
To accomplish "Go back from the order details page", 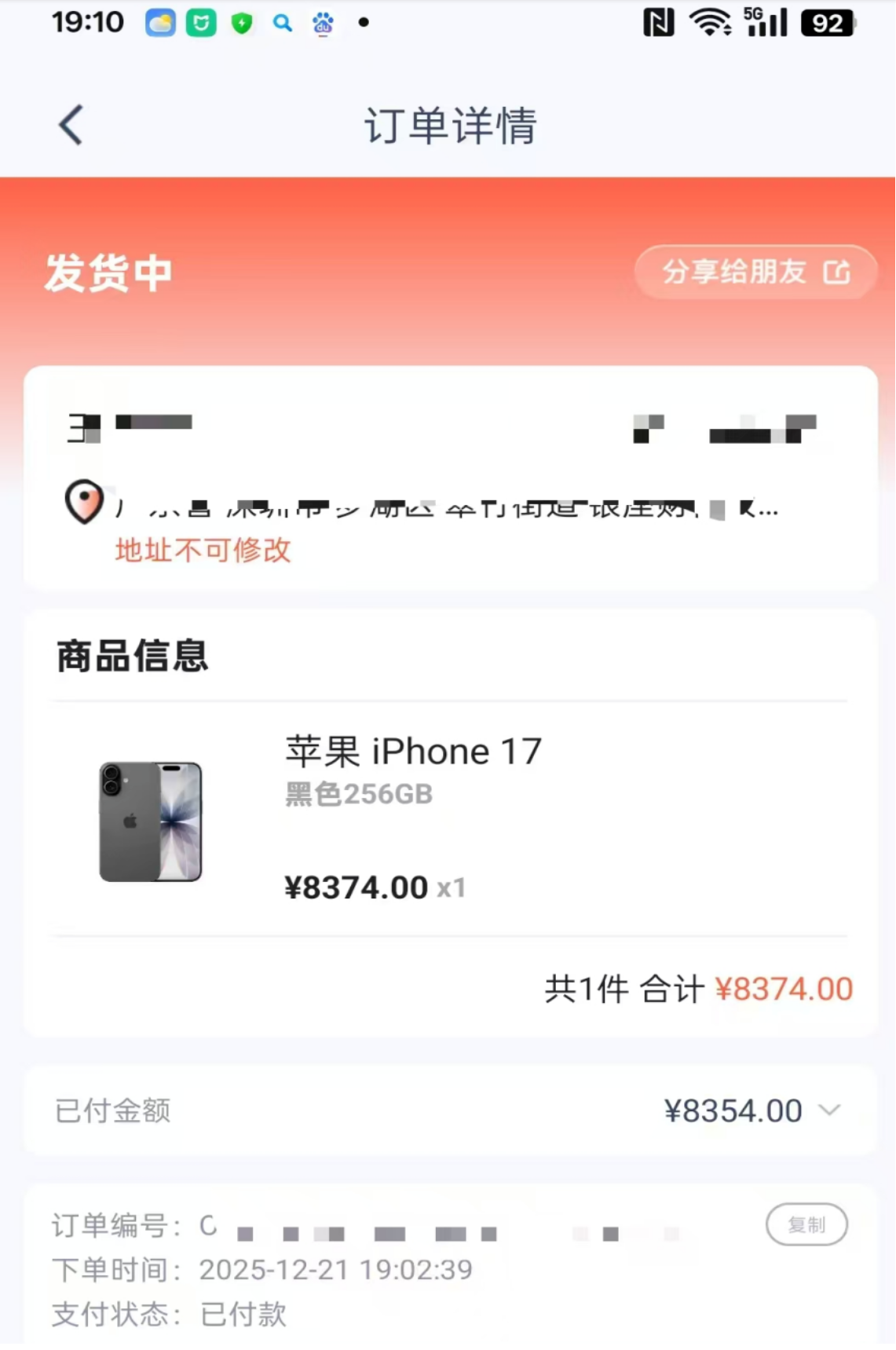I will (71, 126).
